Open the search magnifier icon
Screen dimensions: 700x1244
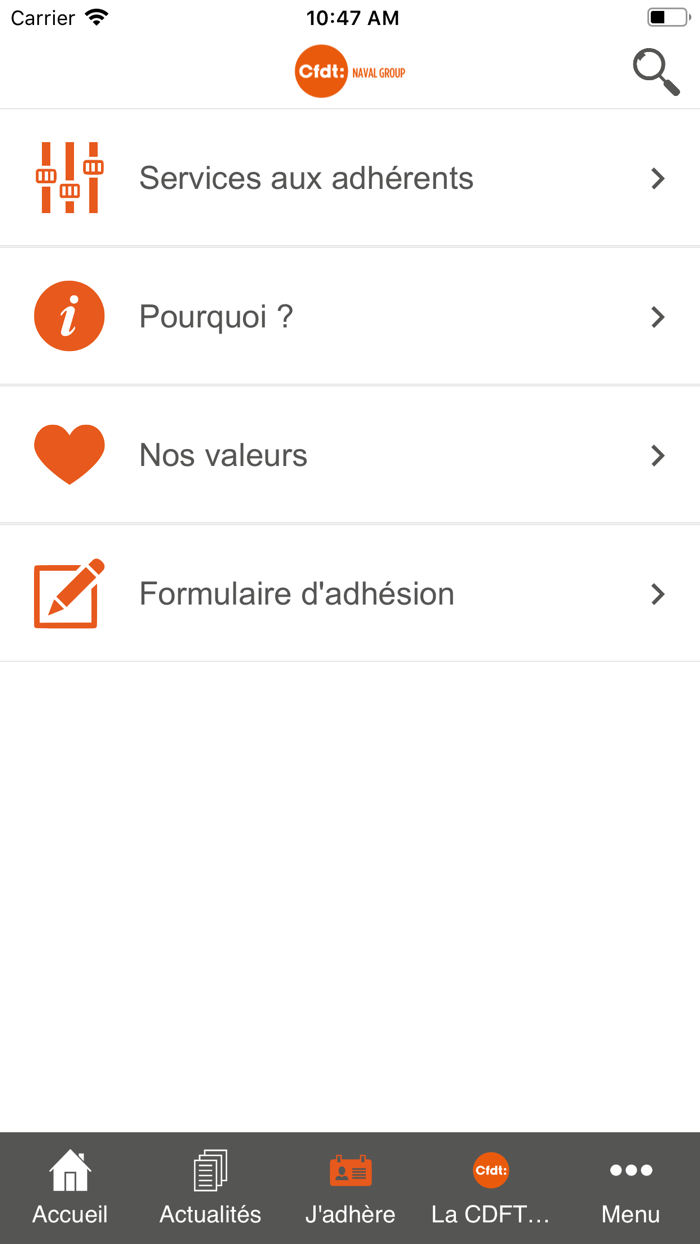[656, 73]
